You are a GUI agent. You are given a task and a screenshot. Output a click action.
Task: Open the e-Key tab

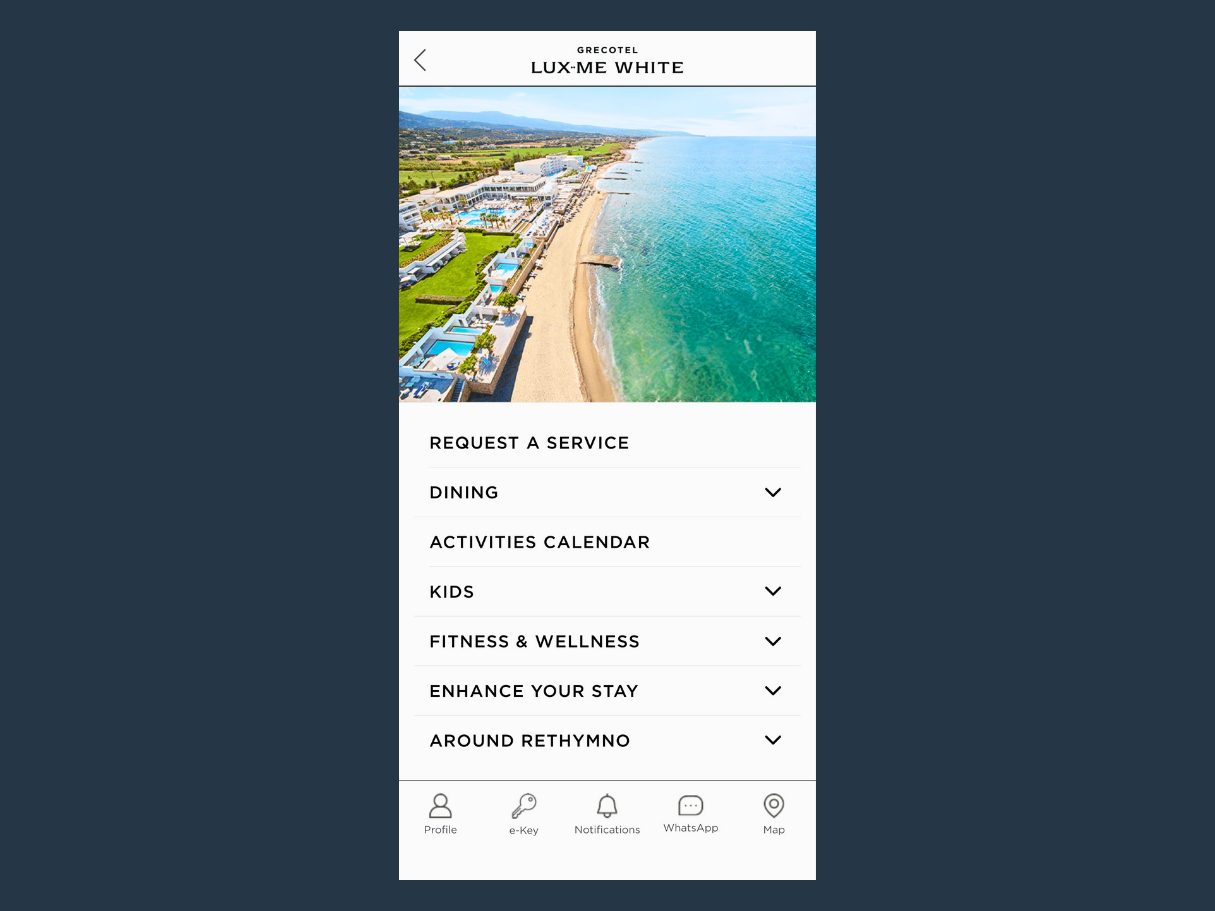[524, 814]
